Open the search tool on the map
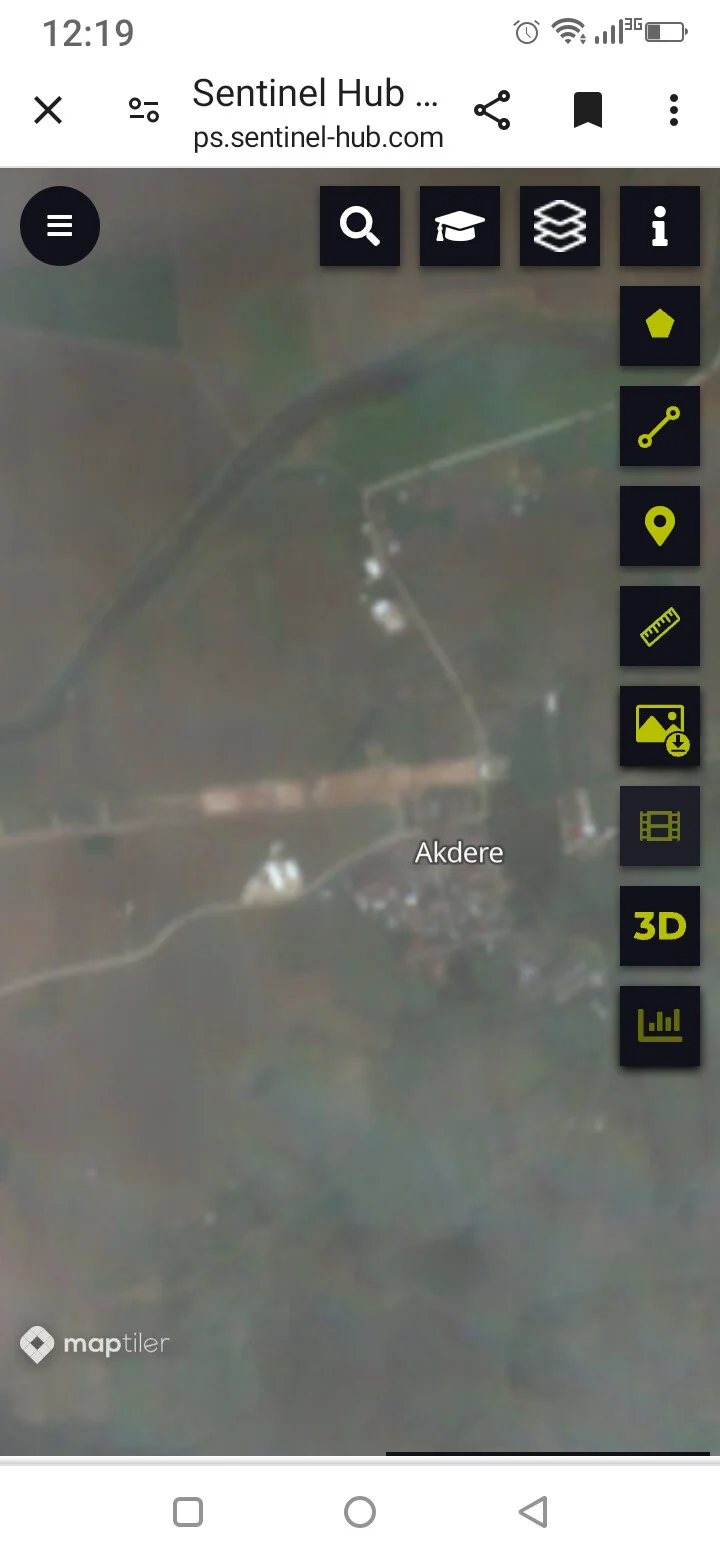This screenshot has width=720, height=1560. coord(359,226)
